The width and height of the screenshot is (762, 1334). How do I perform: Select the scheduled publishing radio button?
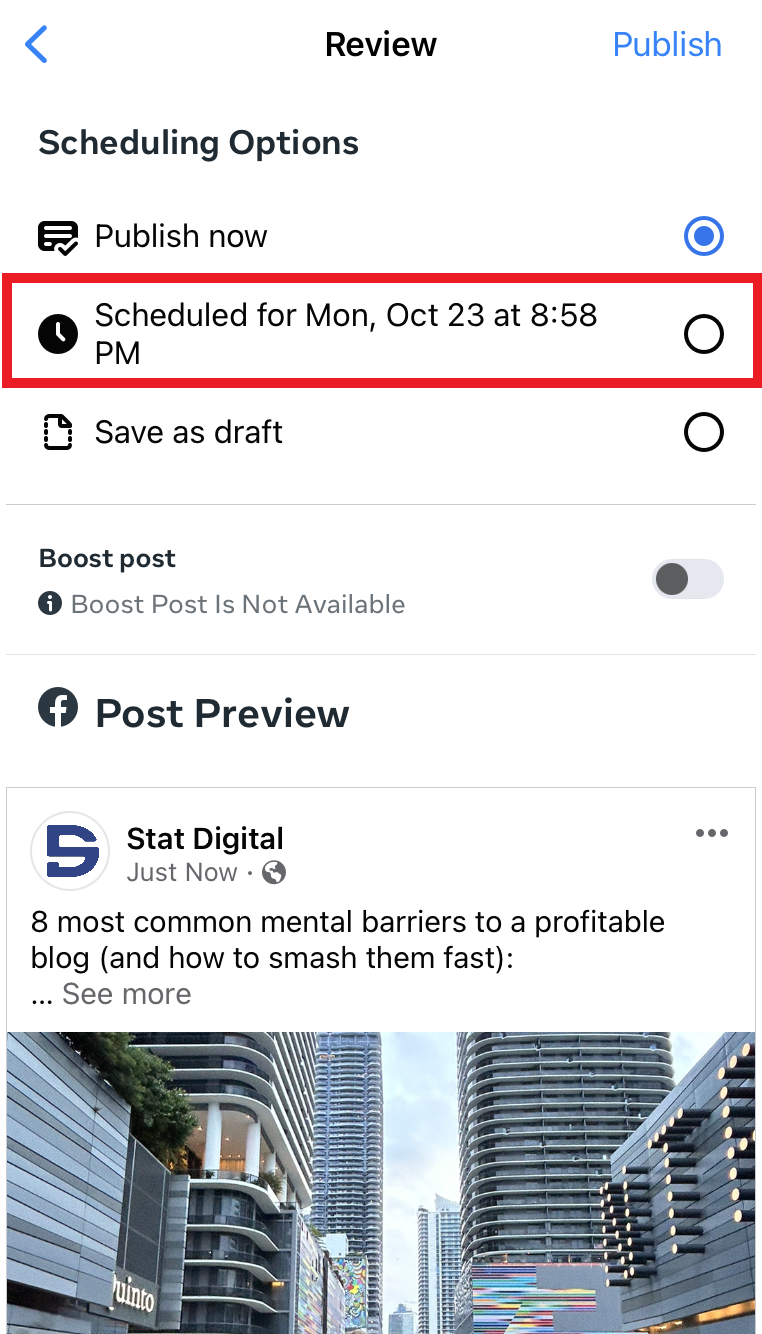[x=703, y=333]
